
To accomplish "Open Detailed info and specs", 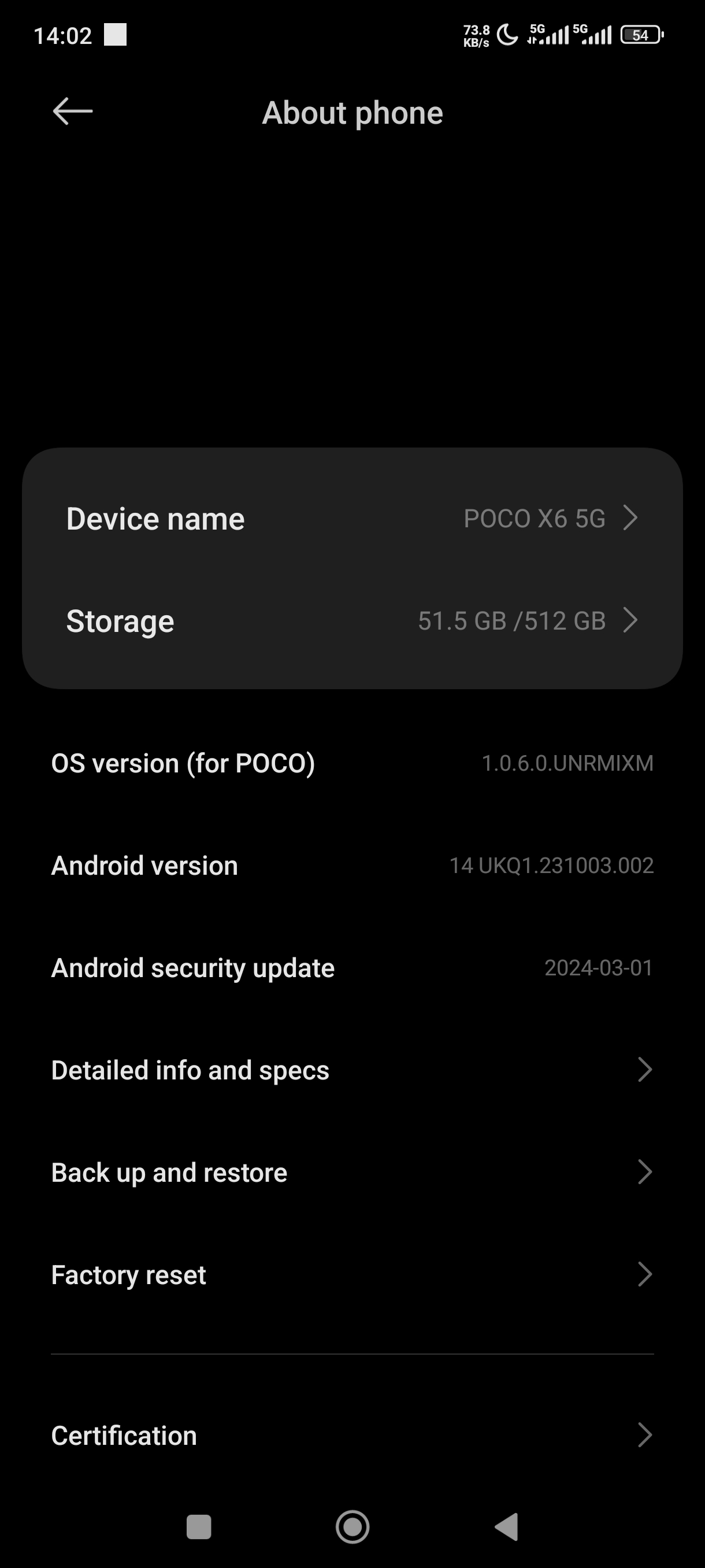I will point(352,1070).
